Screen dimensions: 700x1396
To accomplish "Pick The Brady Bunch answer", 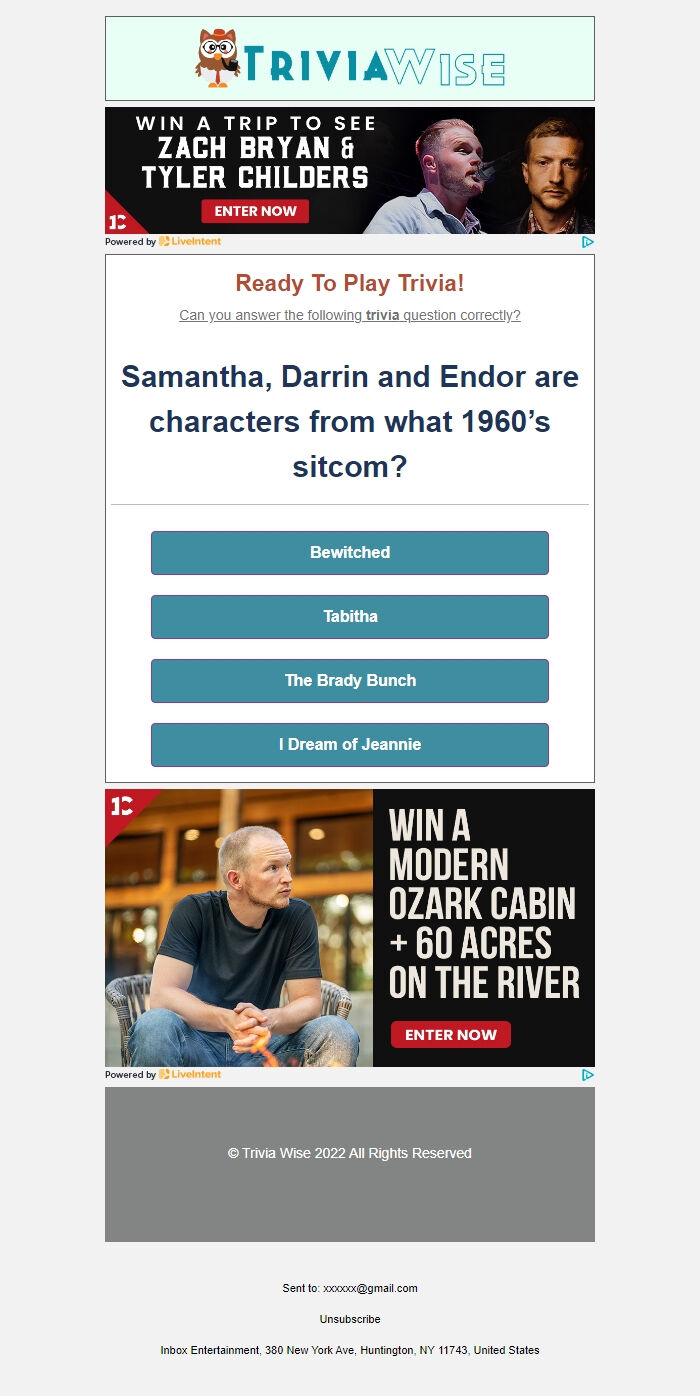I will [x=350, y=681].
